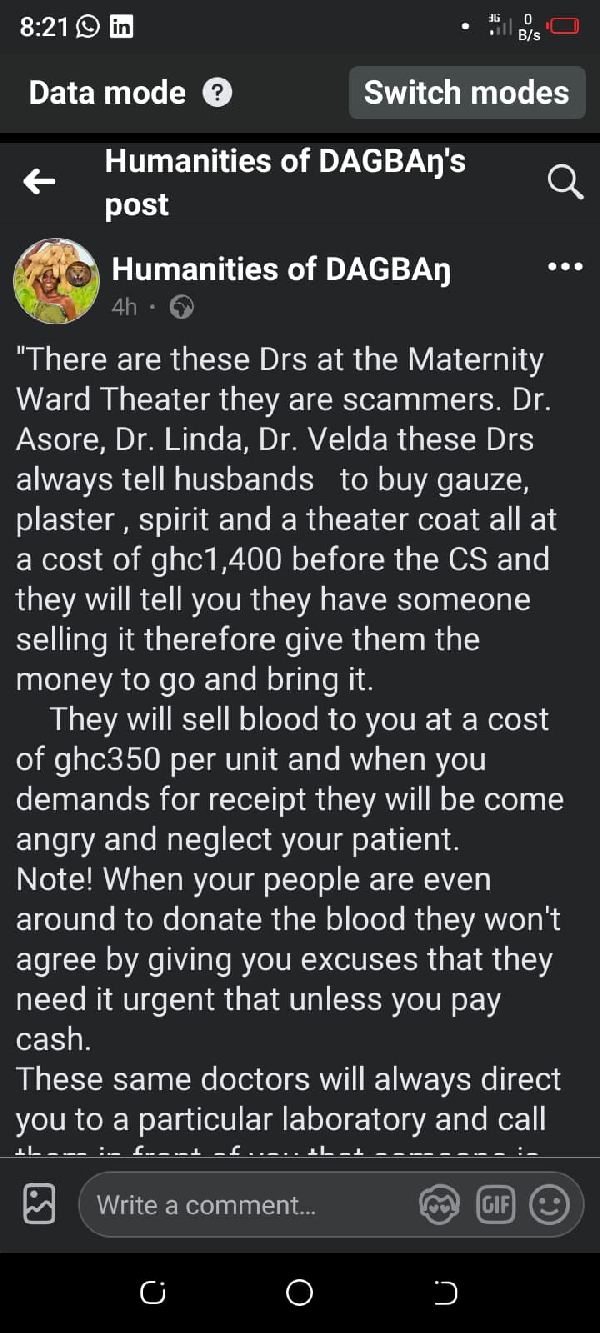Go back using the arrow beside the post title
Screen dimensions: 600x1333
pos(40,182)
